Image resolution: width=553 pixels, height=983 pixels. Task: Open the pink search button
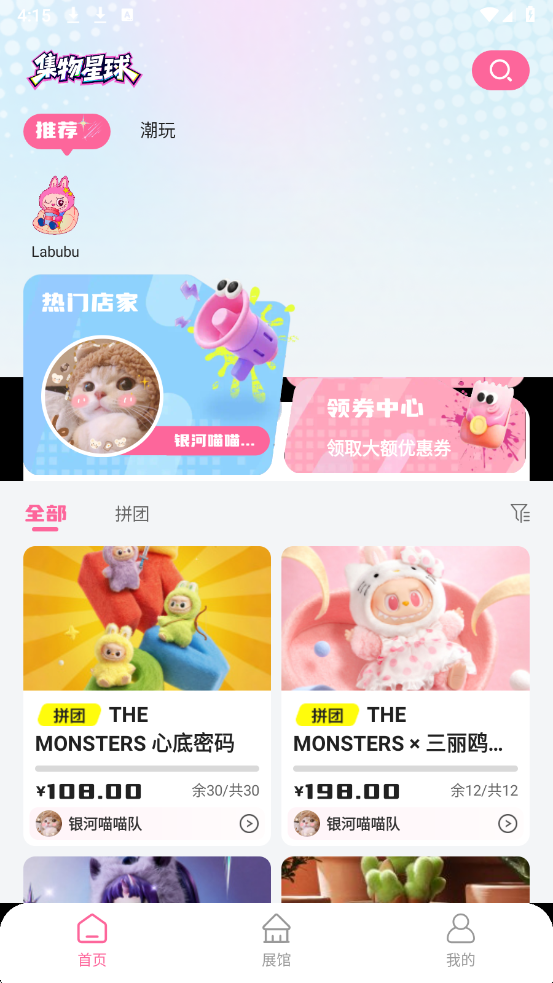coord(500,70)
